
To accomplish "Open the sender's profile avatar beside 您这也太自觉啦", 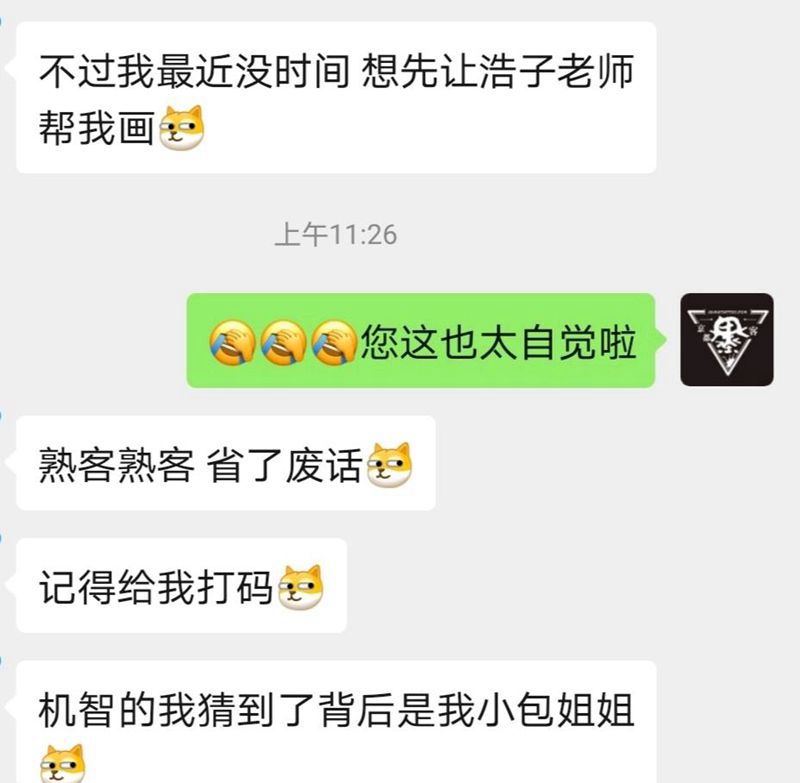I will tap(727, 340).
